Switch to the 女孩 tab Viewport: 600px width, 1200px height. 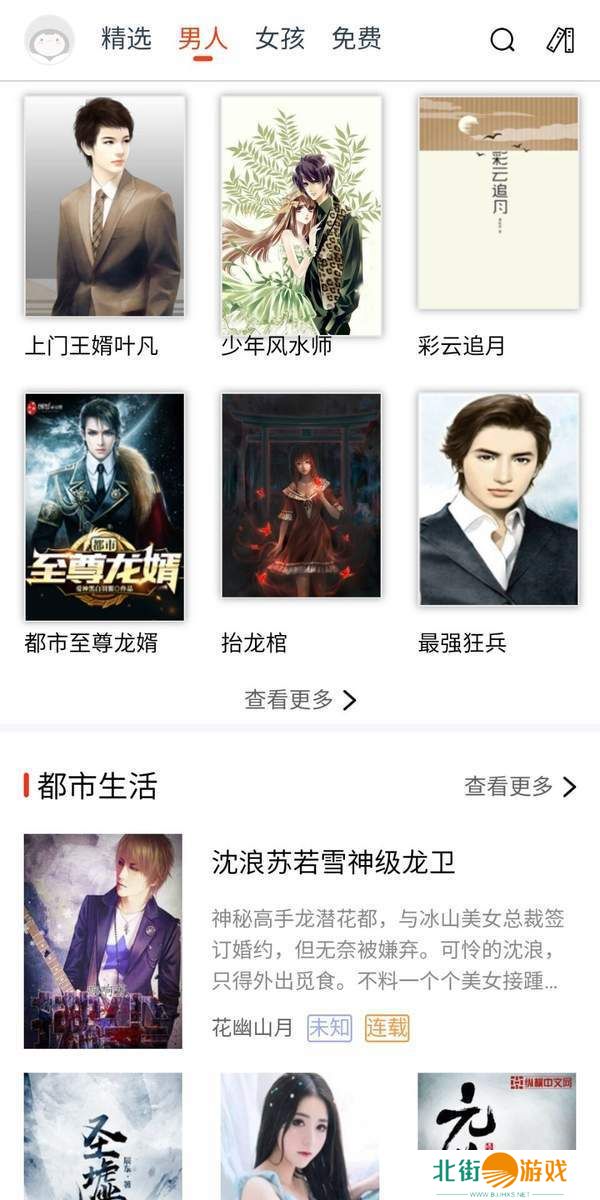coord(279,39)
